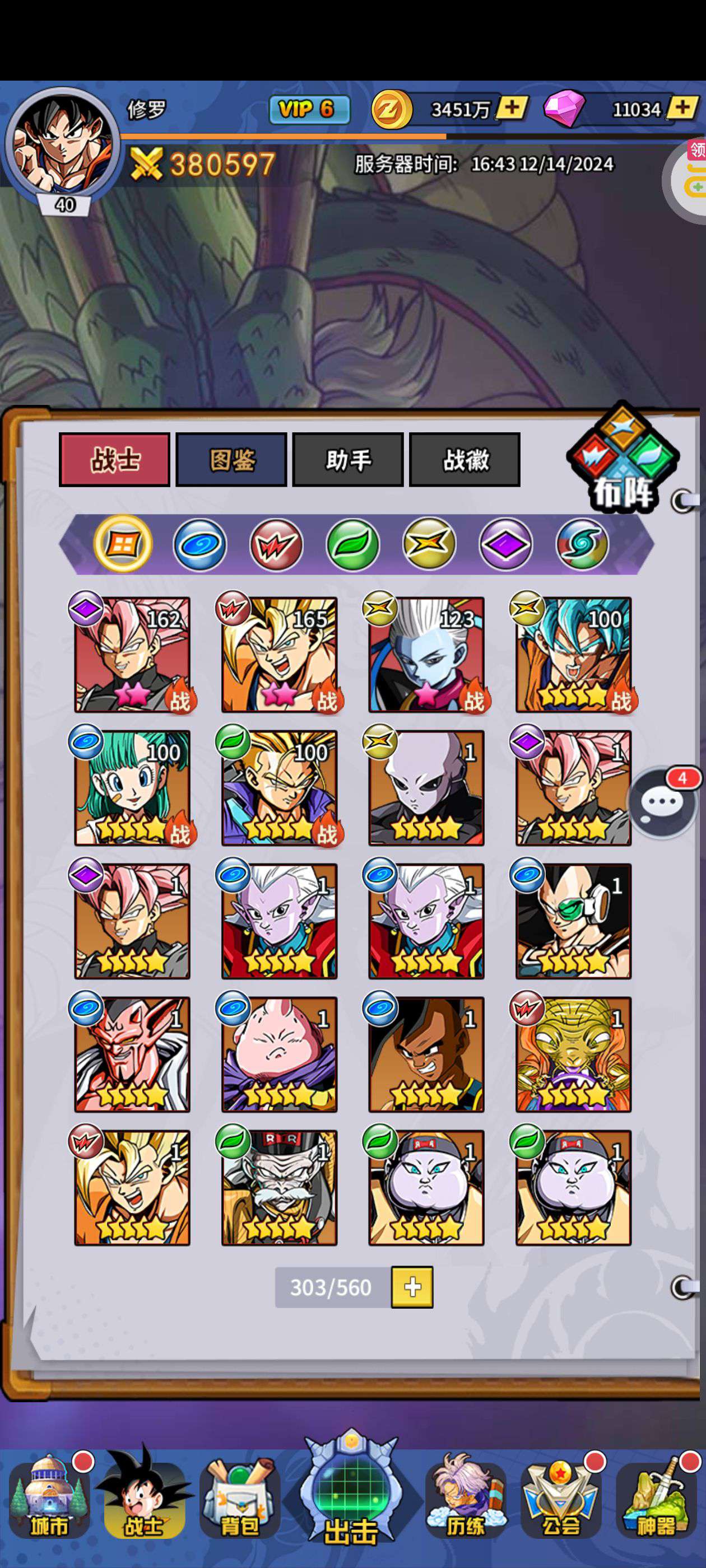Go to the 城市 city tab
Screen dimensions: 706x1568
(49, 1498)
